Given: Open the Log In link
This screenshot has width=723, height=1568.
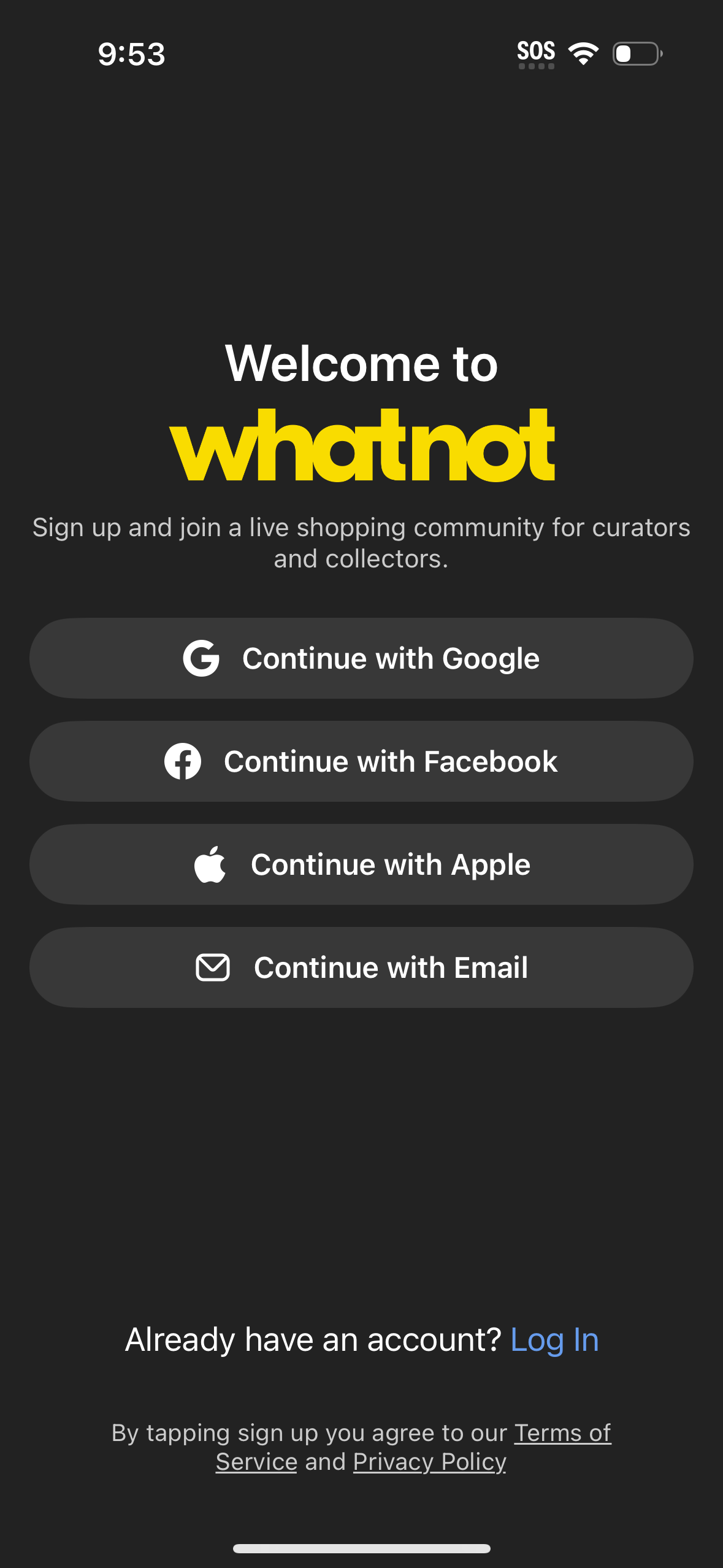Looking at the screenshot, I should 554,1339.
